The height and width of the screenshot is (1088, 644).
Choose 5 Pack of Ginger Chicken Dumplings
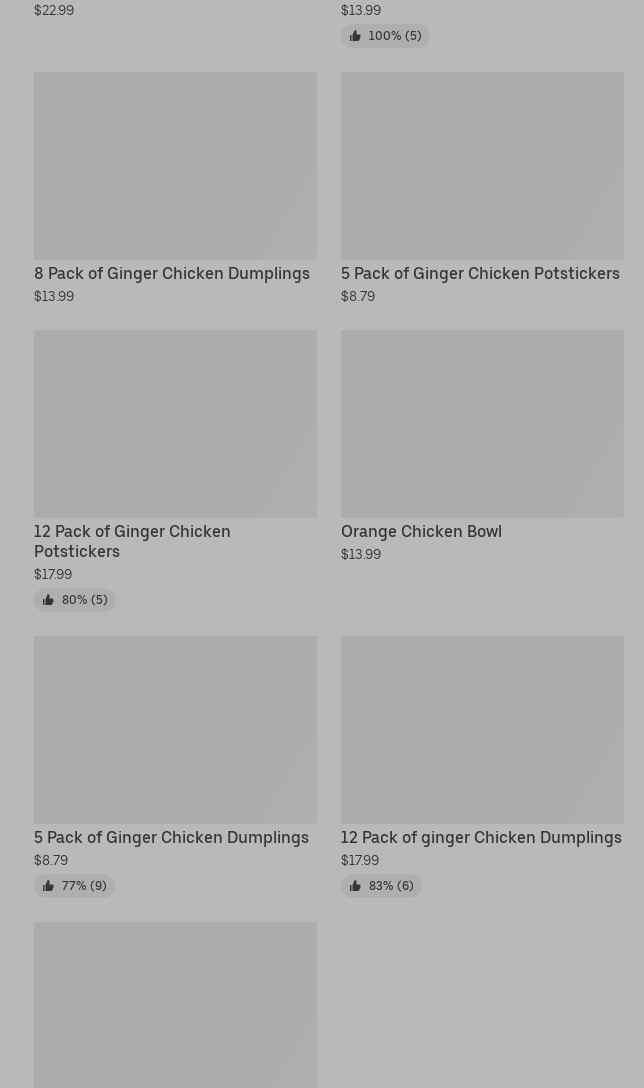pos(171,837)
